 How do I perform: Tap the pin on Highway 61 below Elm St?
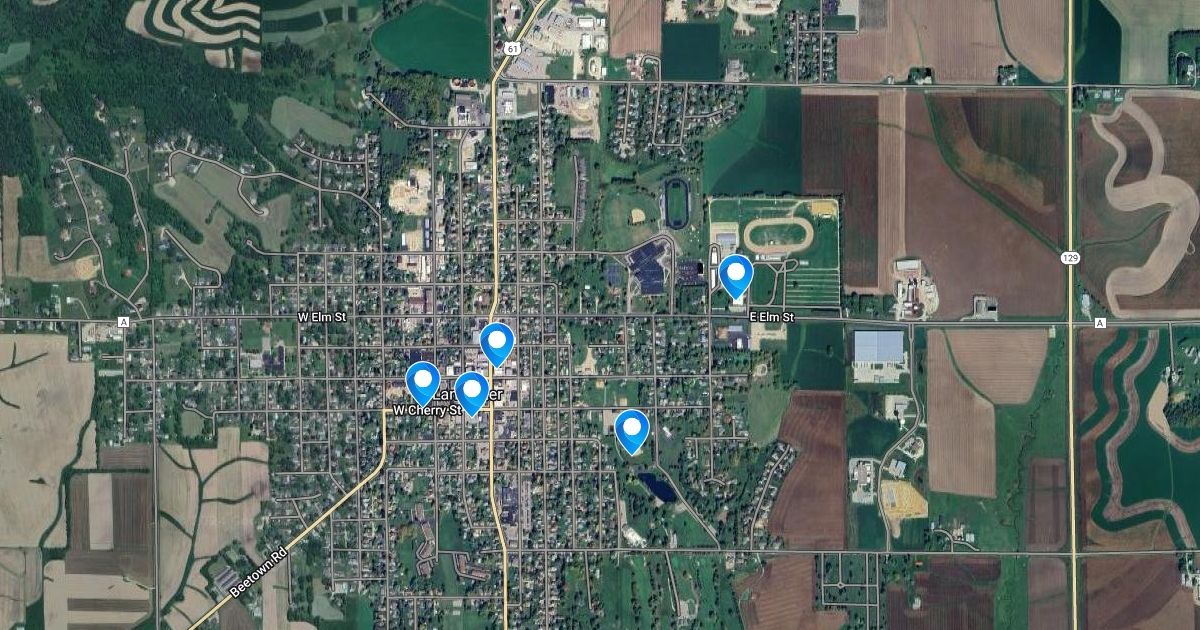497,342
